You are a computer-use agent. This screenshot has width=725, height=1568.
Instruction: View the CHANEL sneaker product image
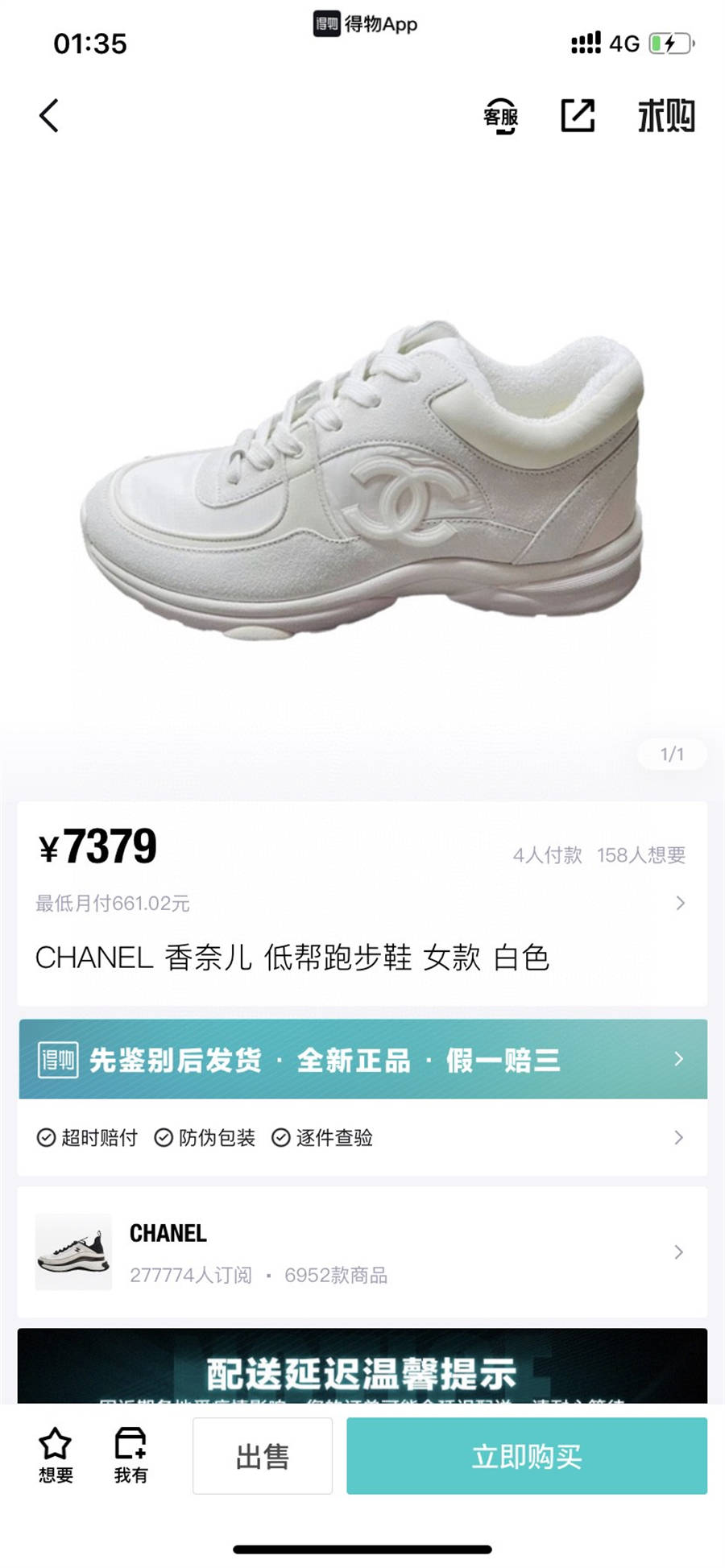[362, 479]
